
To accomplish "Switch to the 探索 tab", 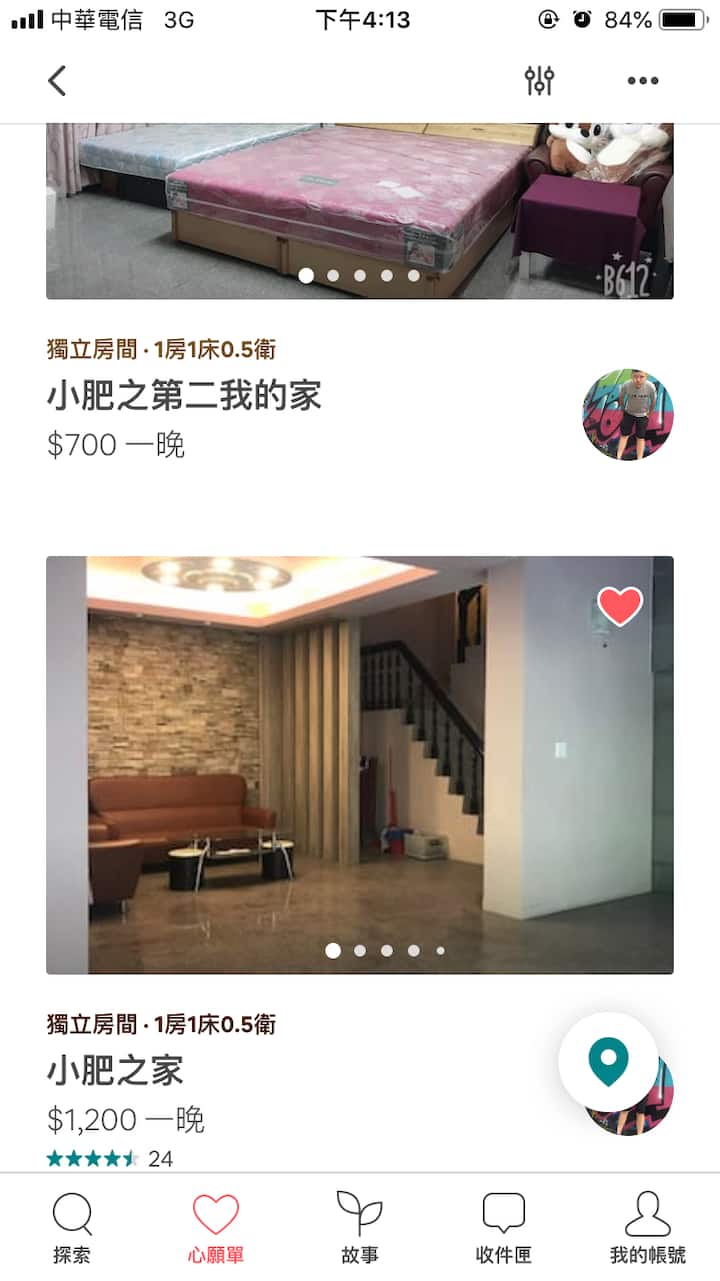I will [72, 1227].
